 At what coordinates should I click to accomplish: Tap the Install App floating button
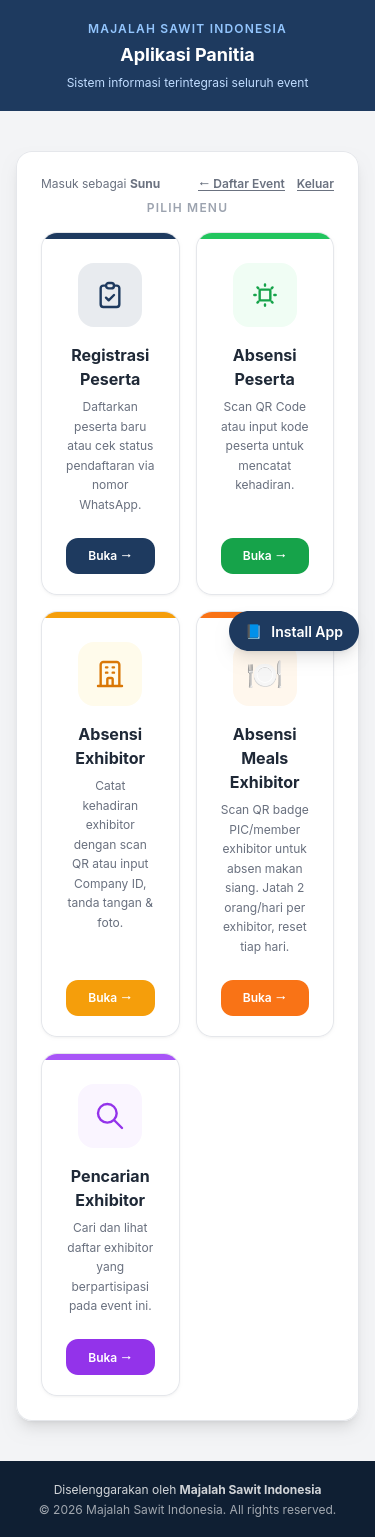click(294, 632)
